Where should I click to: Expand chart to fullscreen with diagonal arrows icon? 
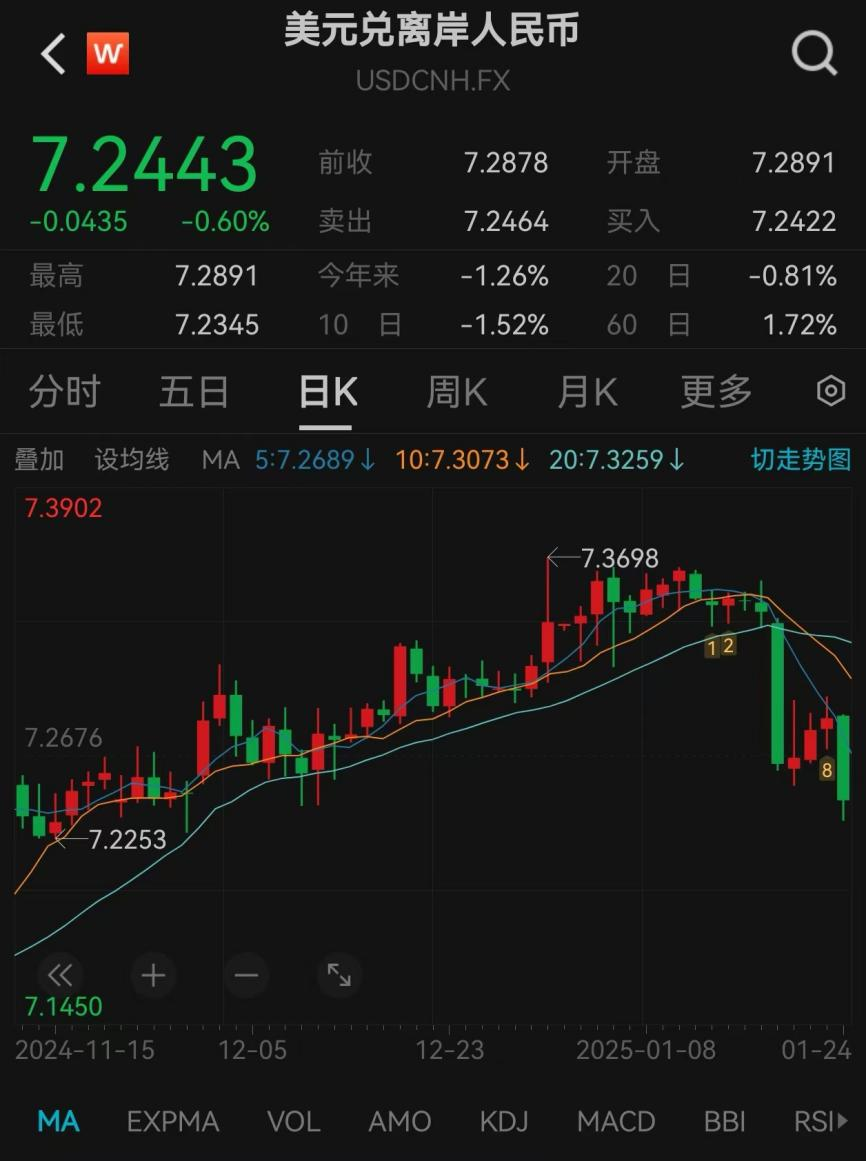[x=339, y=976]
